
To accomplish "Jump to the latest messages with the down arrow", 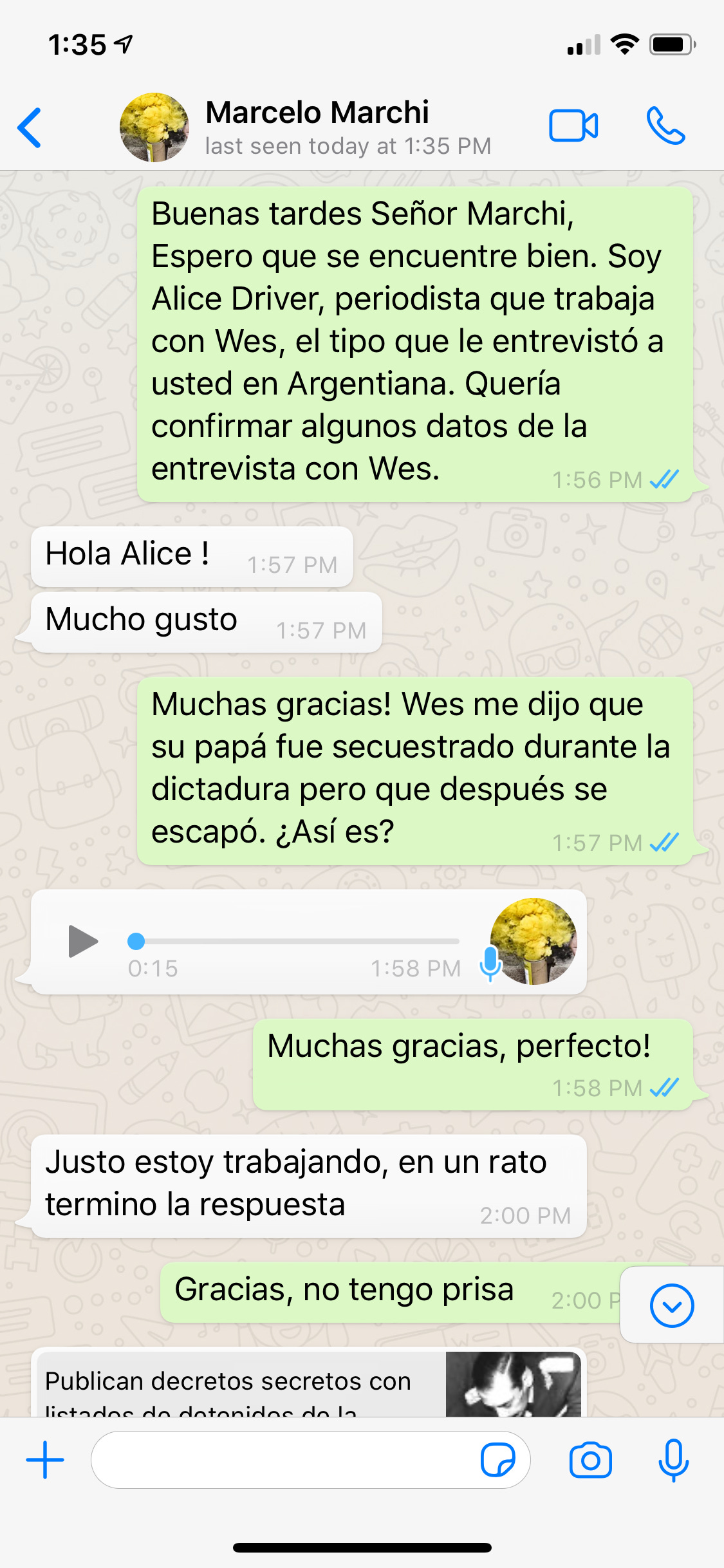I will coord(671,1305).
